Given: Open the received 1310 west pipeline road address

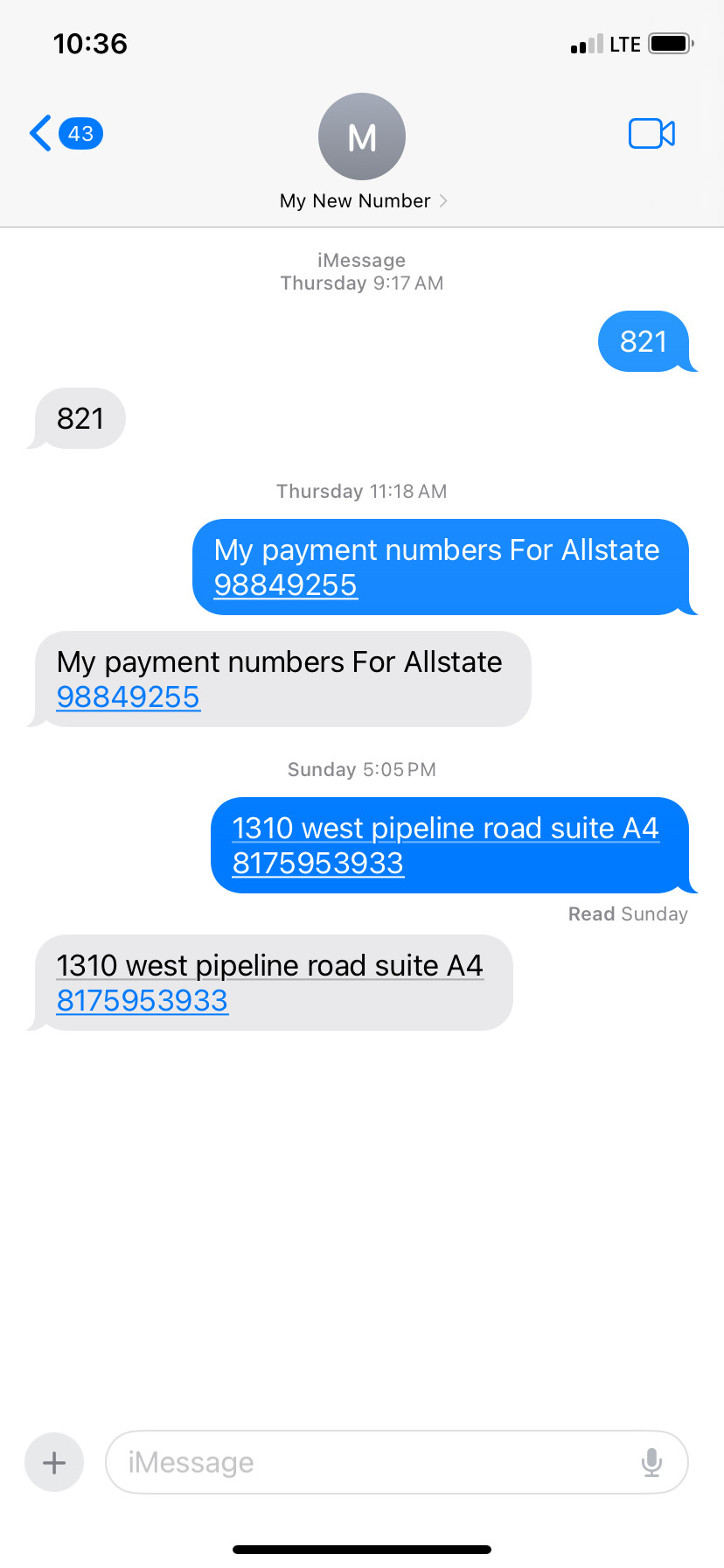Looking at the screenshot, I should [x=269, y=965].
